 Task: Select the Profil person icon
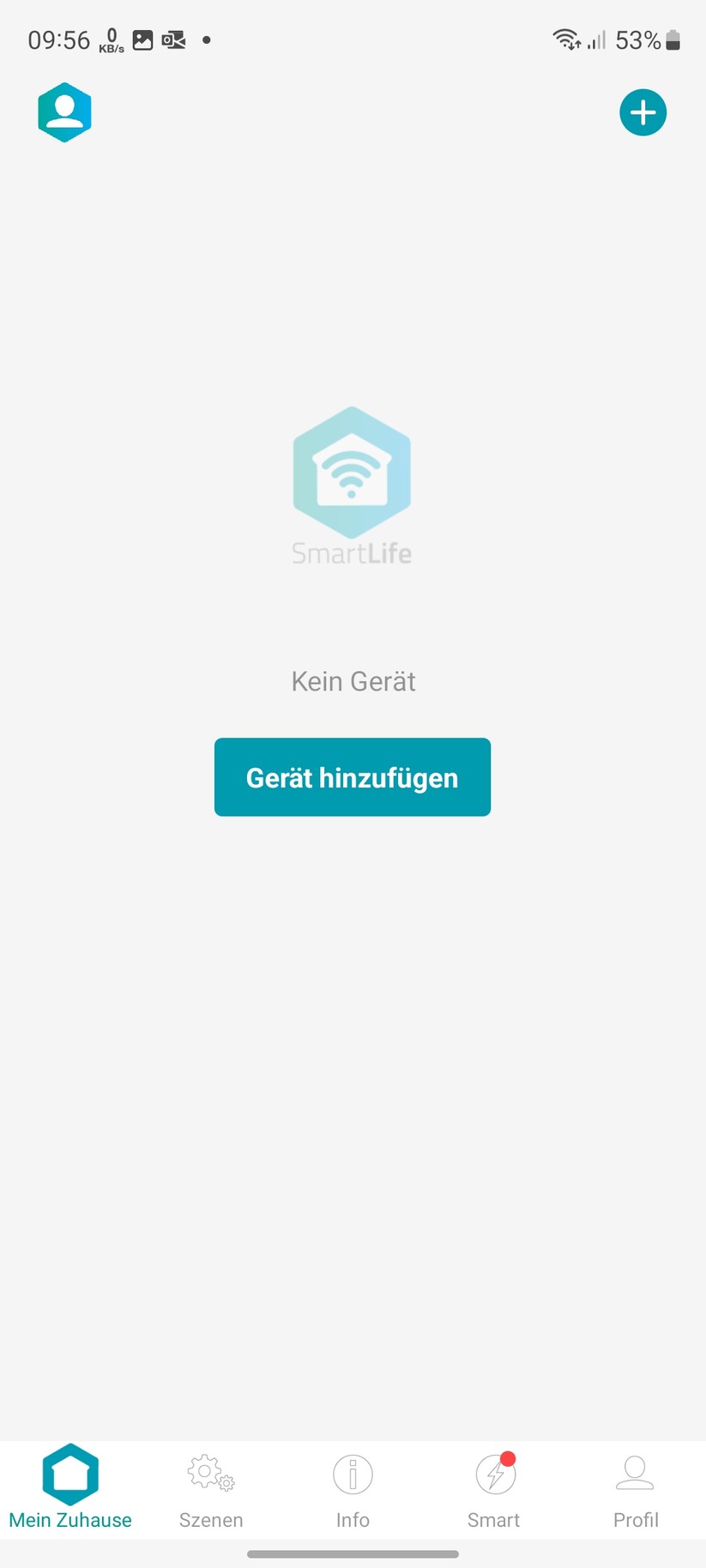pyautogui.click(x=635, y=1472)
